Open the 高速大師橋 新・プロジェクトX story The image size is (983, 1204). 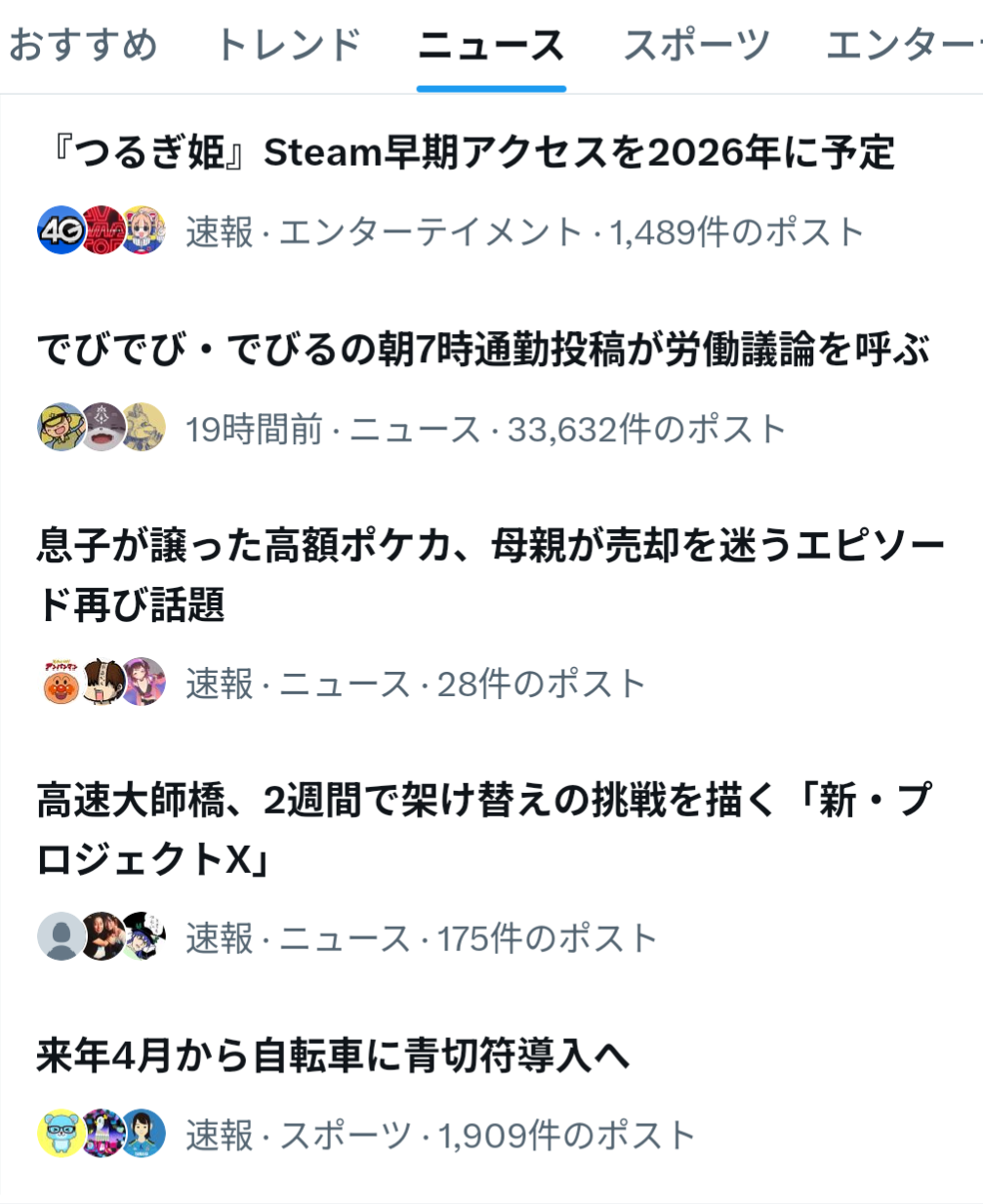pos(485,830)
